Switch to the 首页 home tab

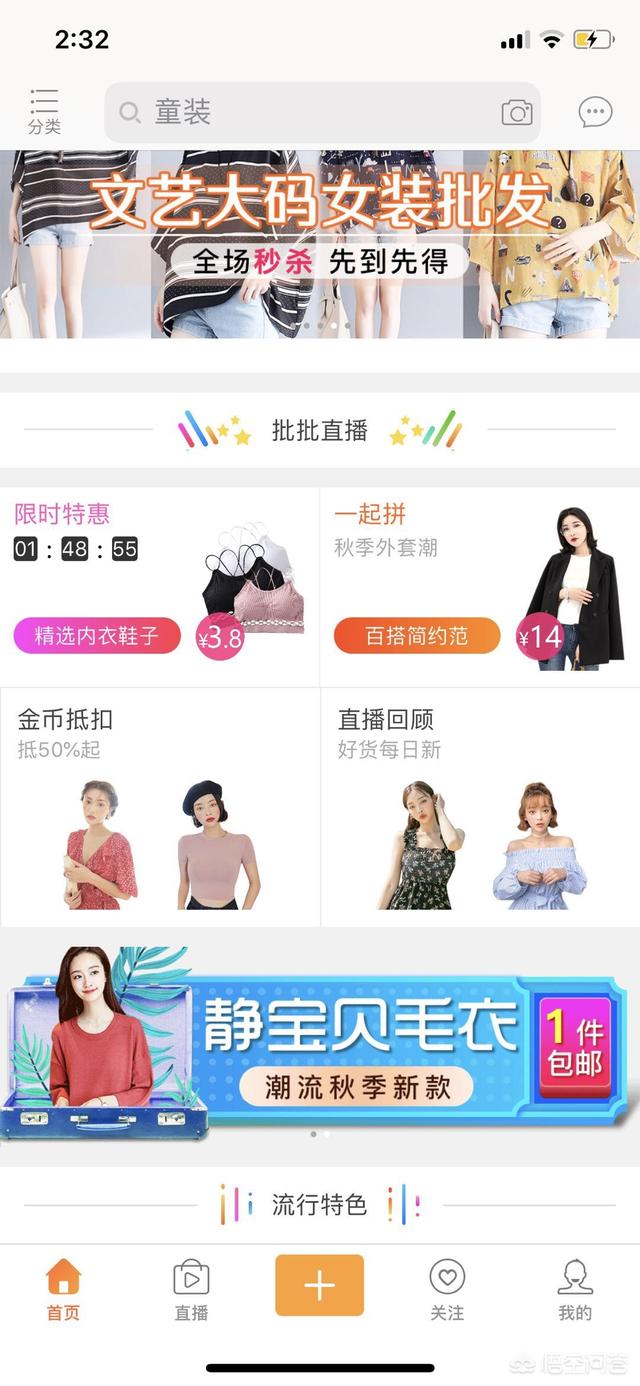[x=63, y=1289]
